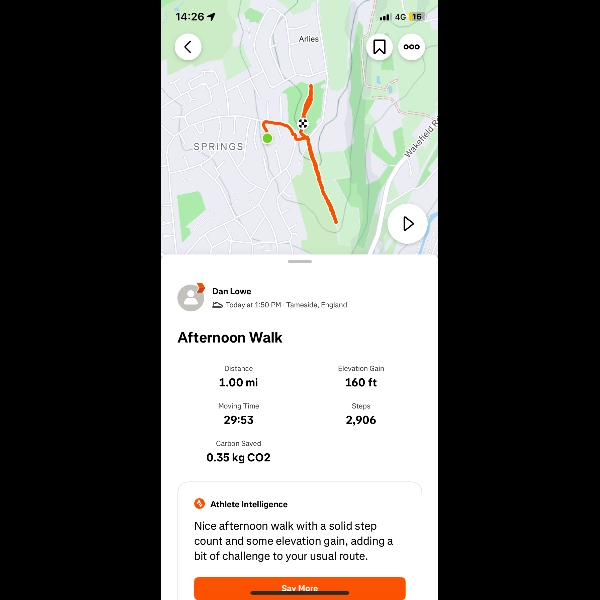This screenshot has height=600, width=600.
Task: Go back using the arrow button
Action: 188,47
